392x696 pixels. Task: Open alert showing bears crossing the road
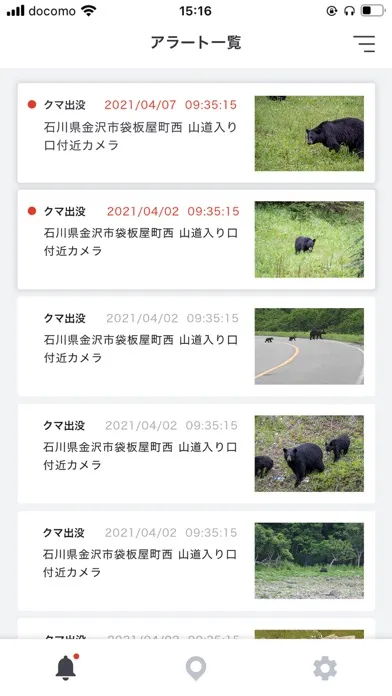196,346
